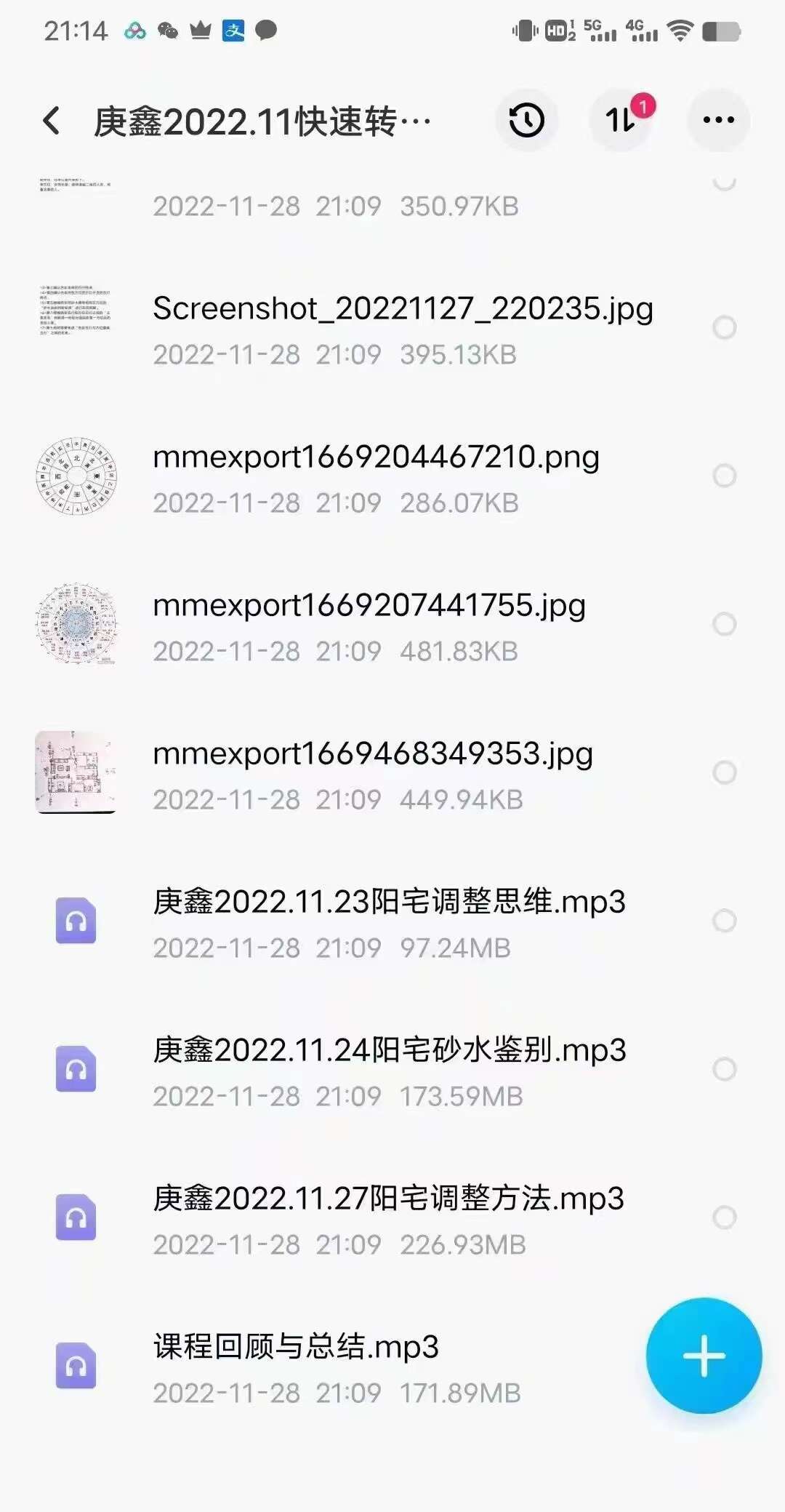The image size is (785, 1512).
Task: Open mmexport1669207441755.jpg
Action: [x=369, y=607]
